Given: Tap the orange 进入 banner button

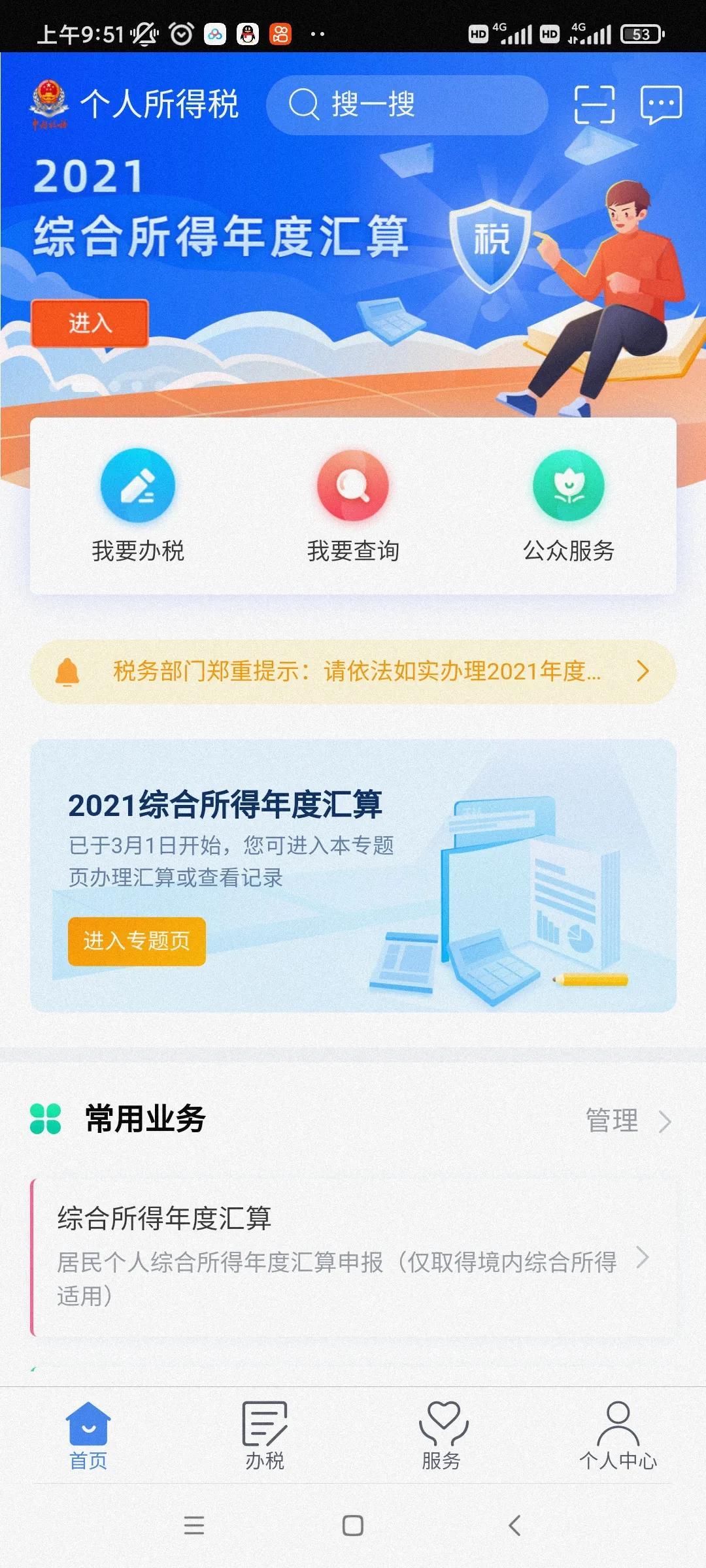Looking at the screenshot, I should 90,323.
